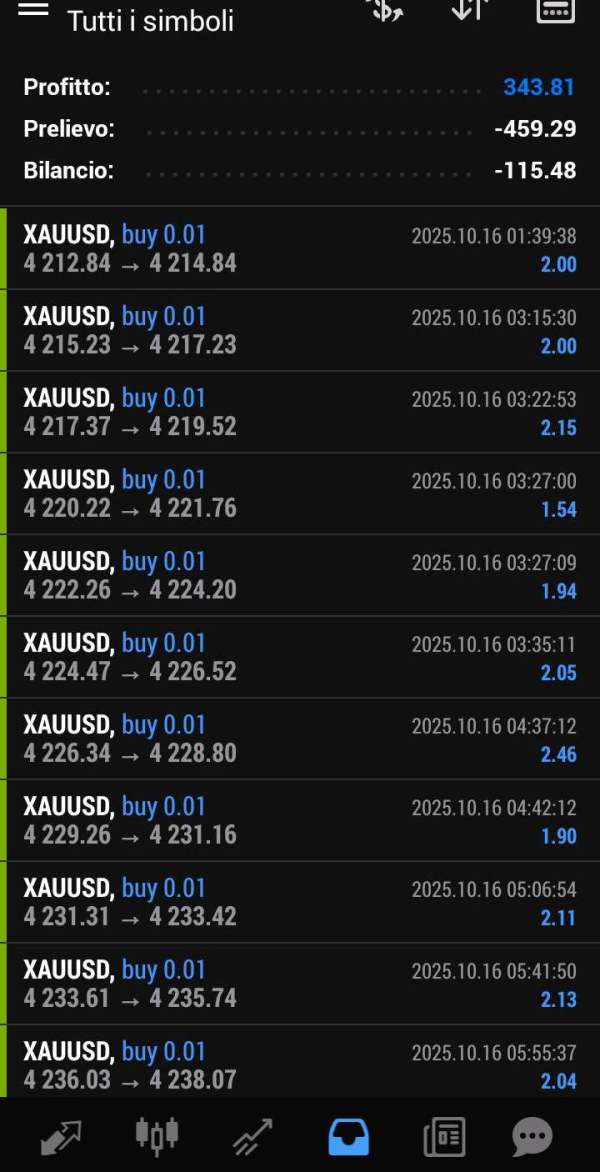Expand the XAUUSD trade with 1.54 profit
Viewport: 600px width, 1172px height.
(300, 495)
